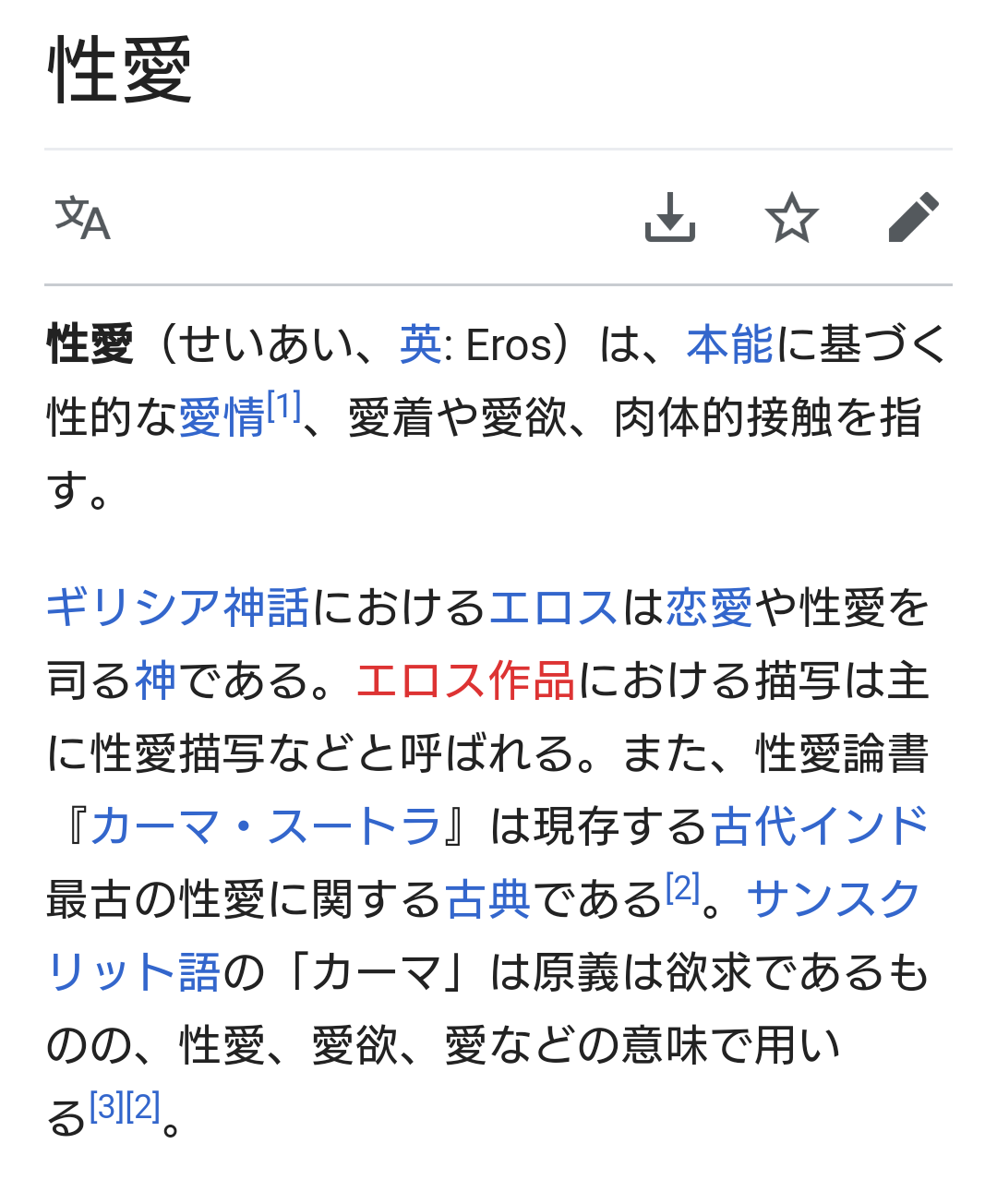This screenshot has width=997, height=1204.
Task: Open the 英 link
Action: pos(421,345)
